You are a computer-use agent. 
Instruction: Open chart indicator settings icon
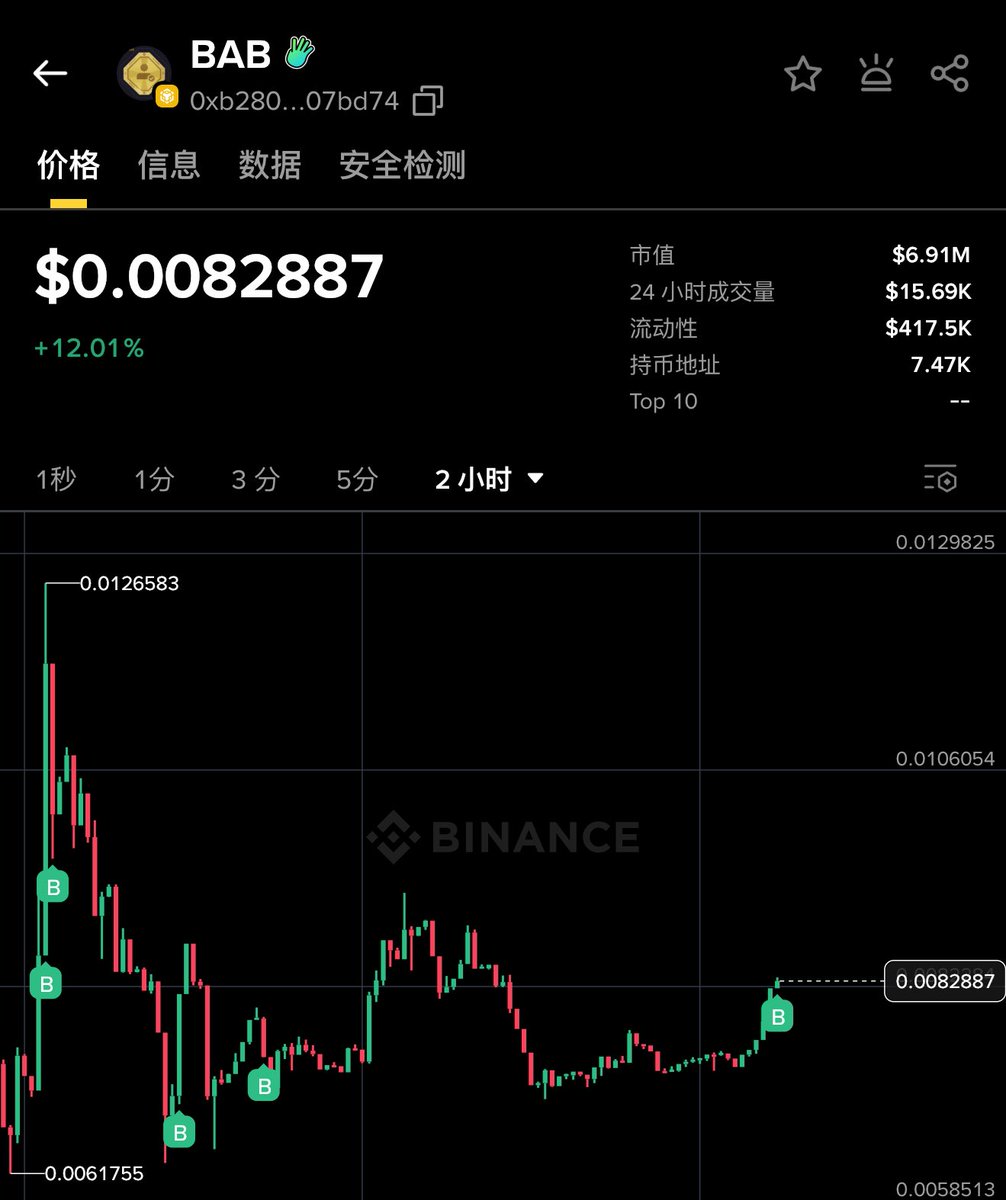tap(940, 479)
